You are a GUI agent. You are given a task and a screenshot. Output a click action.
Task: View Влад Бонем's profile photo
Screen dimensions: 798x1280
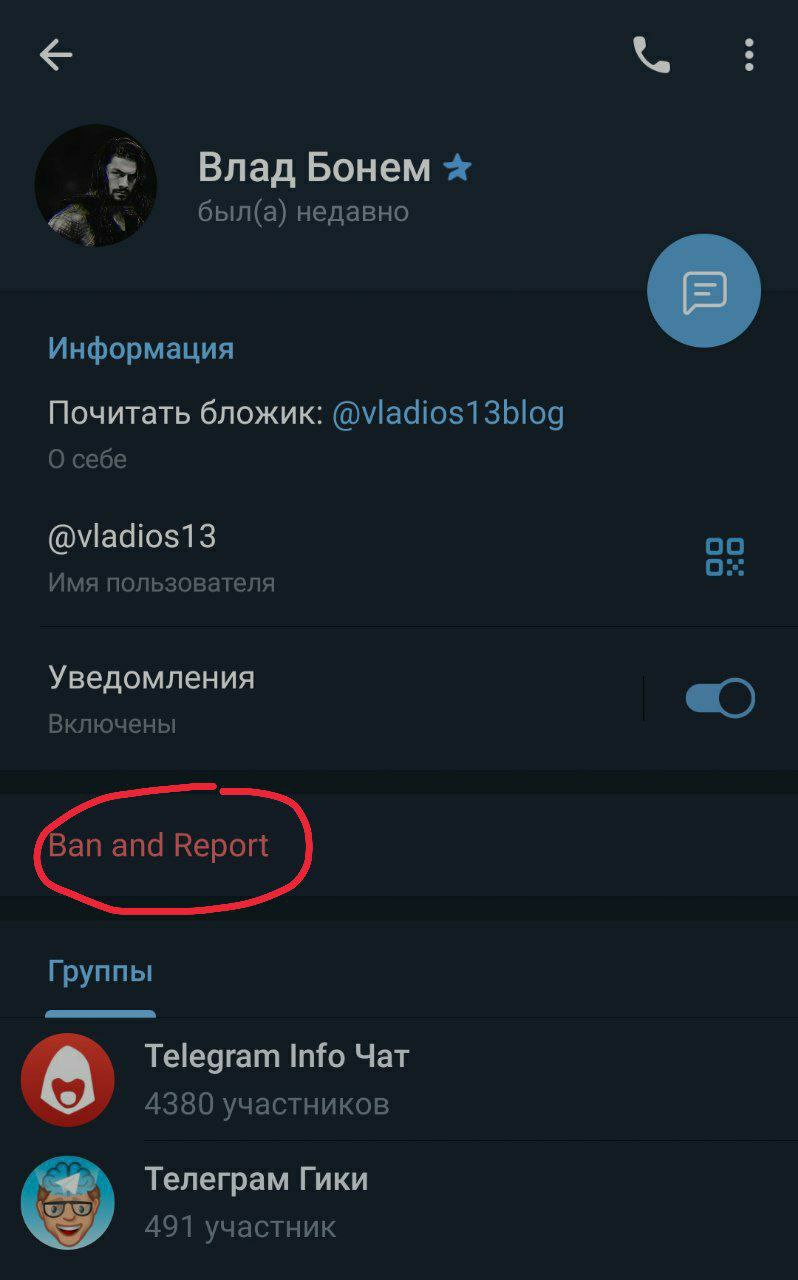point(96,186)
